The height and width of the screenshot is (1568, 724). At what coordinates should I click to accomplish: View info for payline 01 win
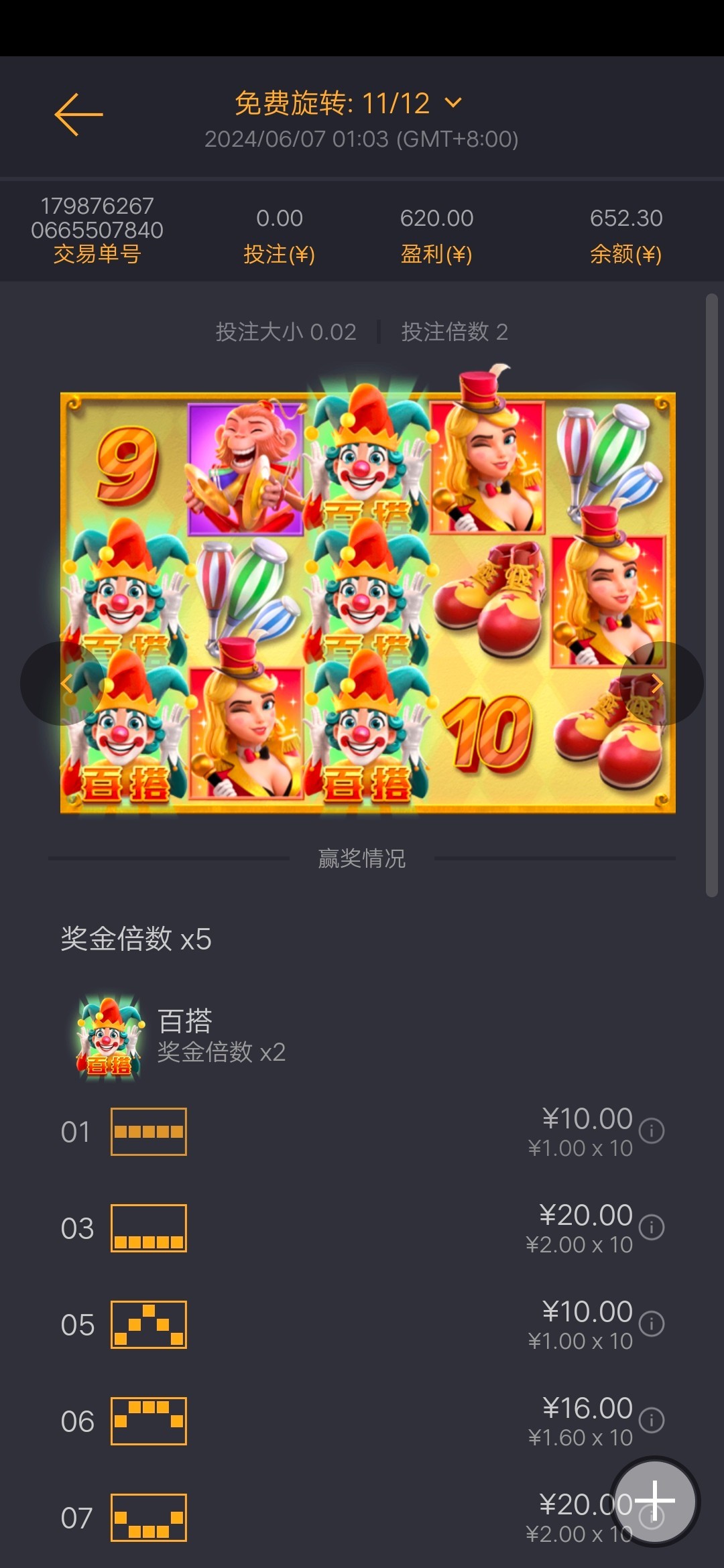(x=652, y=1131)
